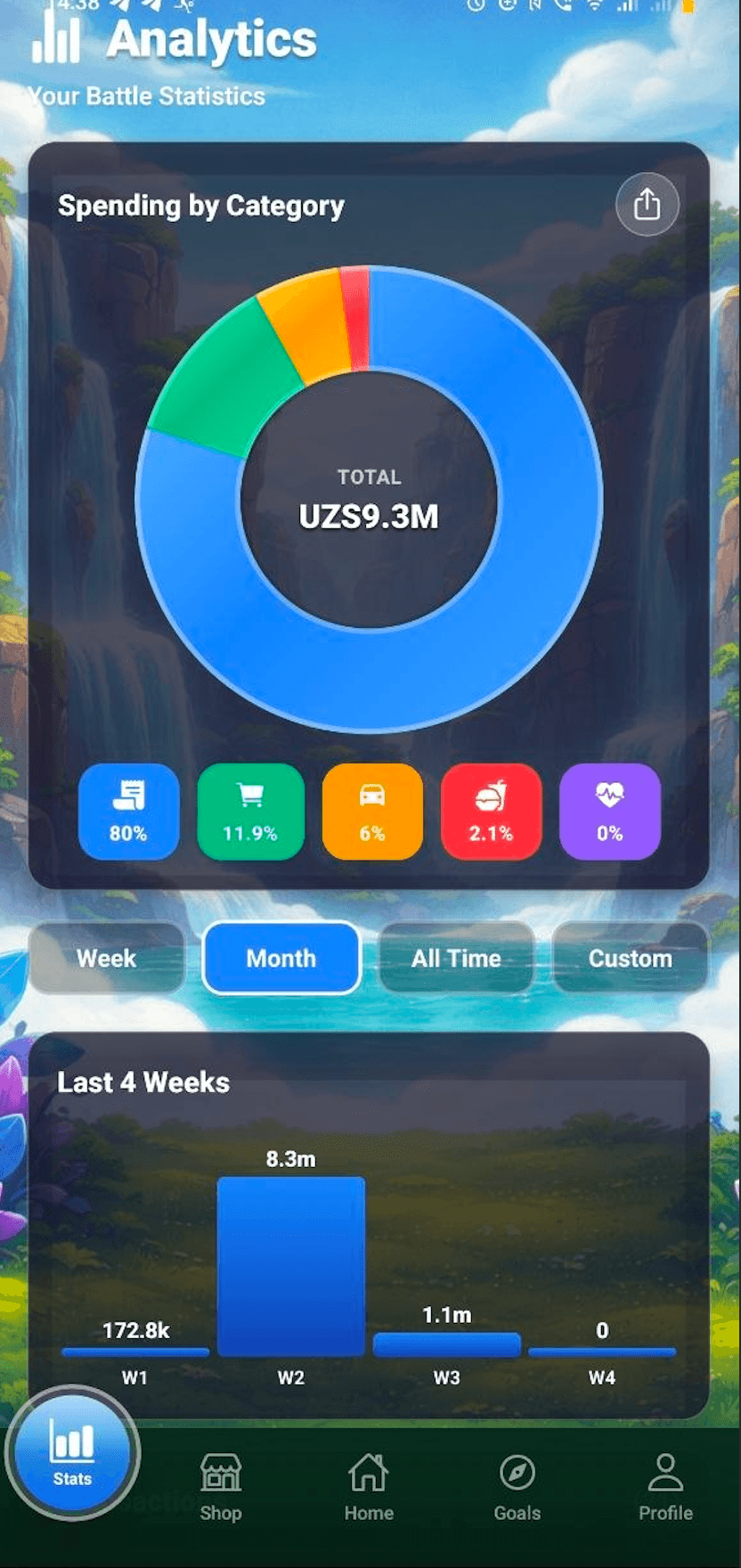
Task: Select the 6% car transport category
Action: [x=372, y=812]
